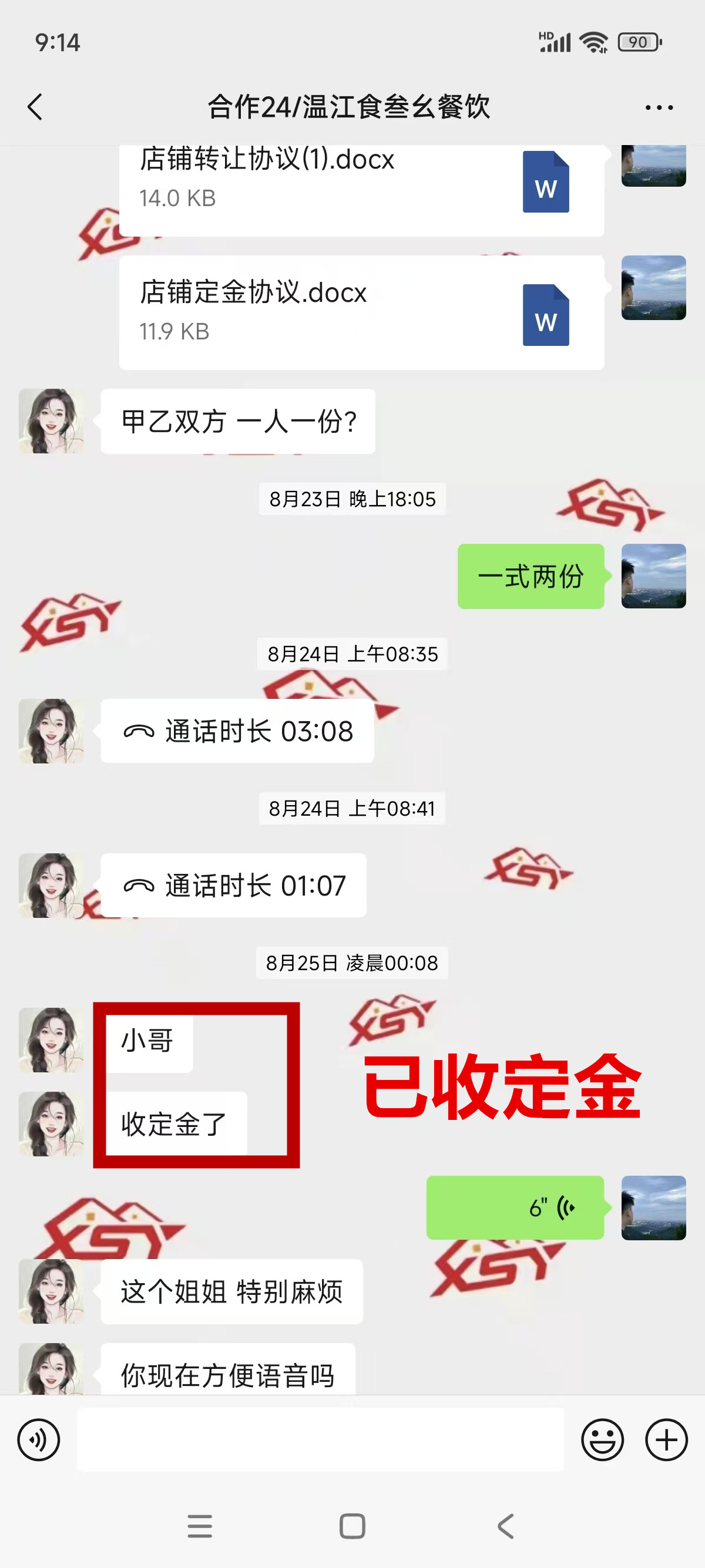
Task: Open the woman's avatar beside 甲乙双方 message
Action: pyautogui.click(x=51, y=421)
